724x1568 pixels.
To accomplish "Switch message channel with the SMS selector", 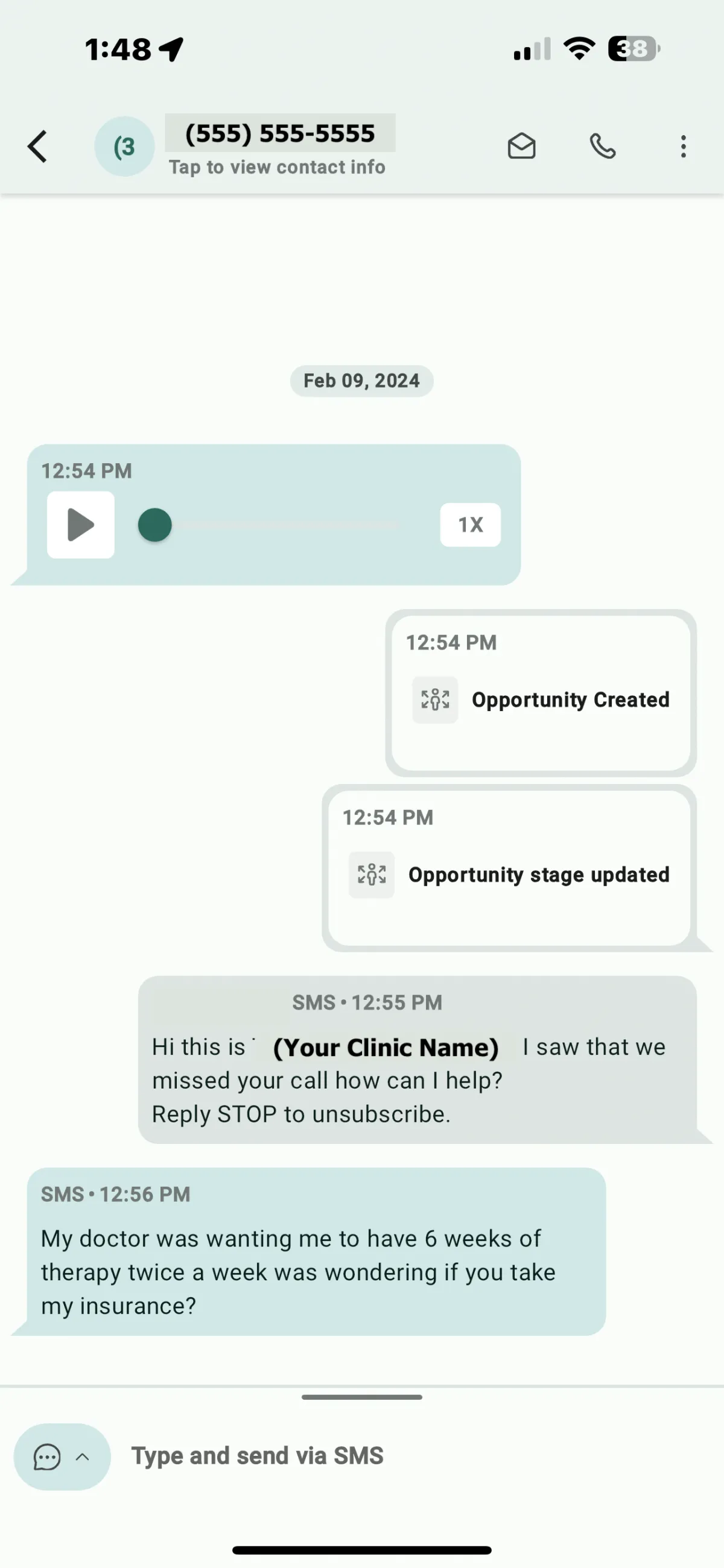I will pos(62,1456).
